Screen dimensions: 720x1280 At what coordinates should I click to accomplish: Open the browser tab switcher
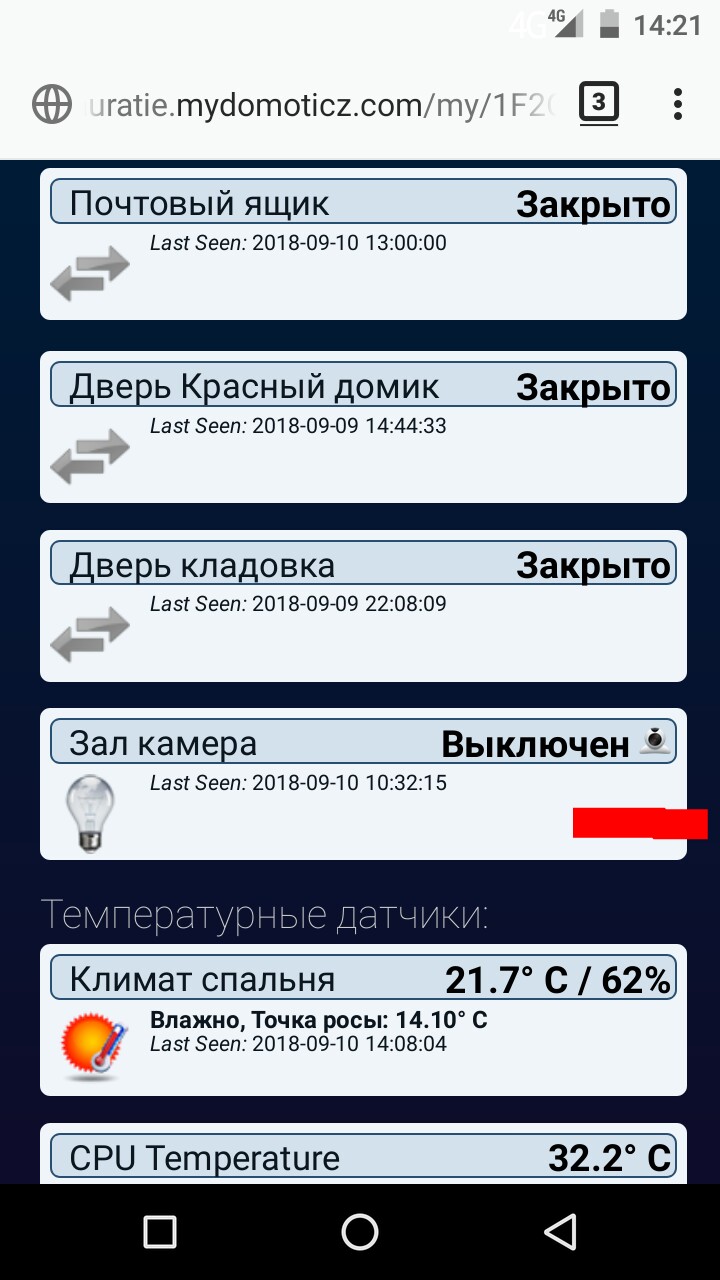coord(598,103)
